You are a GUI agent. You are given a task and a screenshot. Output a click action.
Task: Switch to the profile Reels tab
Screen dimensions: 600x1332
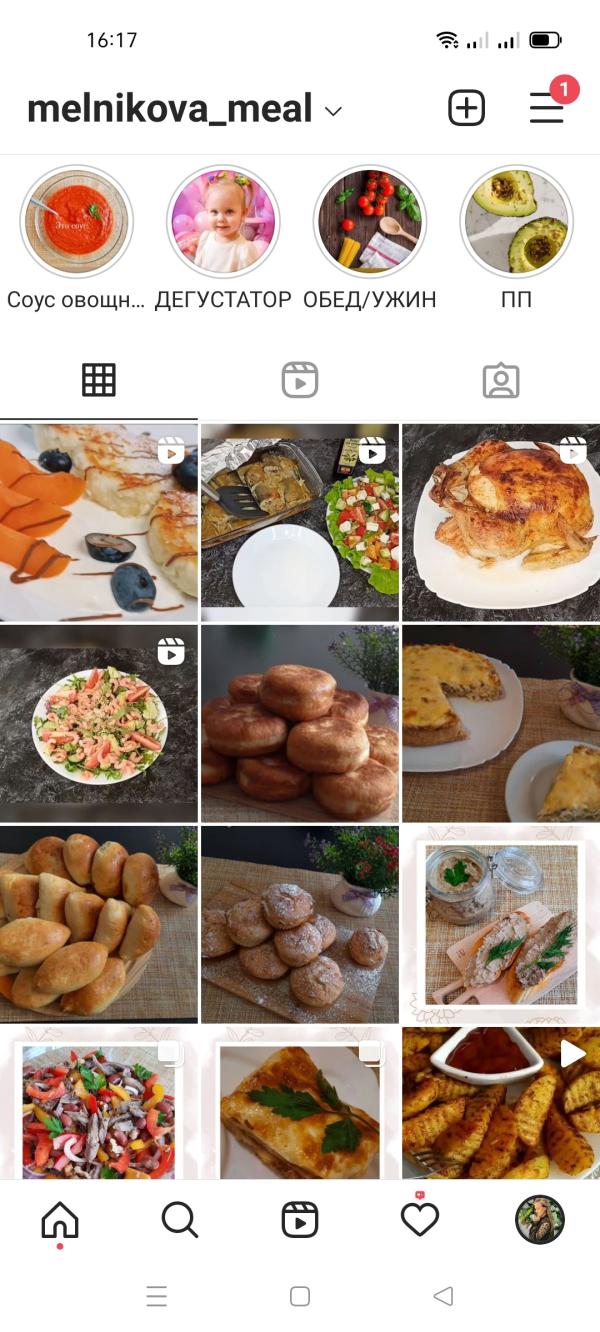point(300,380)
